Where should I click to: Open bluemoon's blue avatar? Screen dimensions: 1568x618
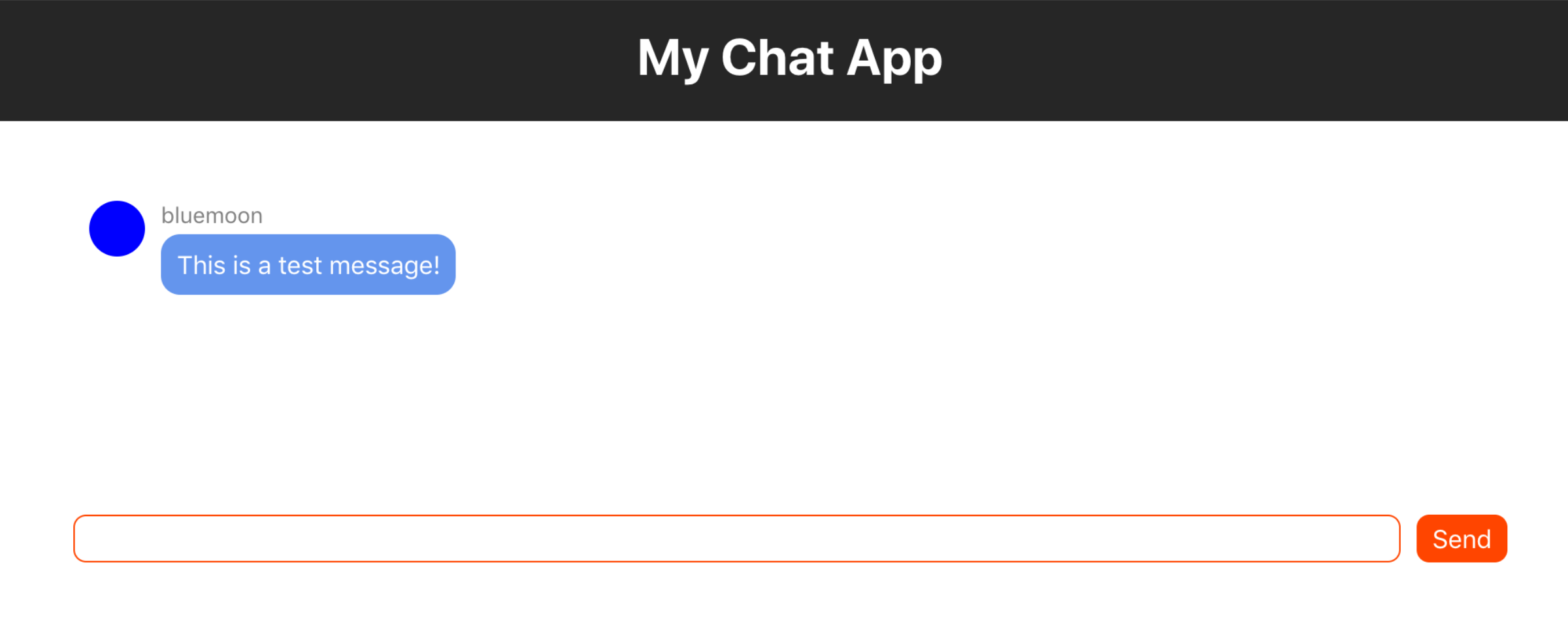[x=117, y=229]
